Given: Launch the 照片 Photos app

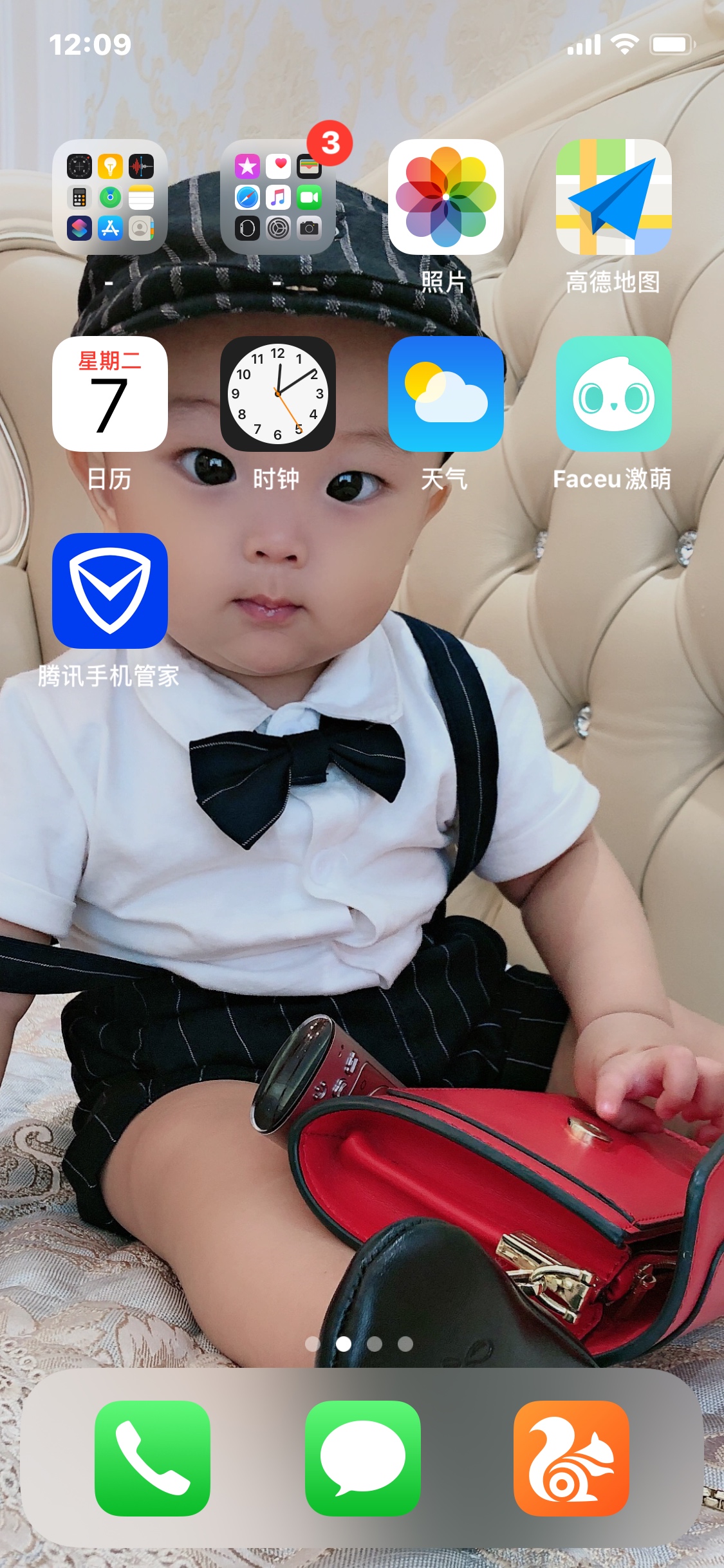Looking at the screenshot, I should point(445,197).
